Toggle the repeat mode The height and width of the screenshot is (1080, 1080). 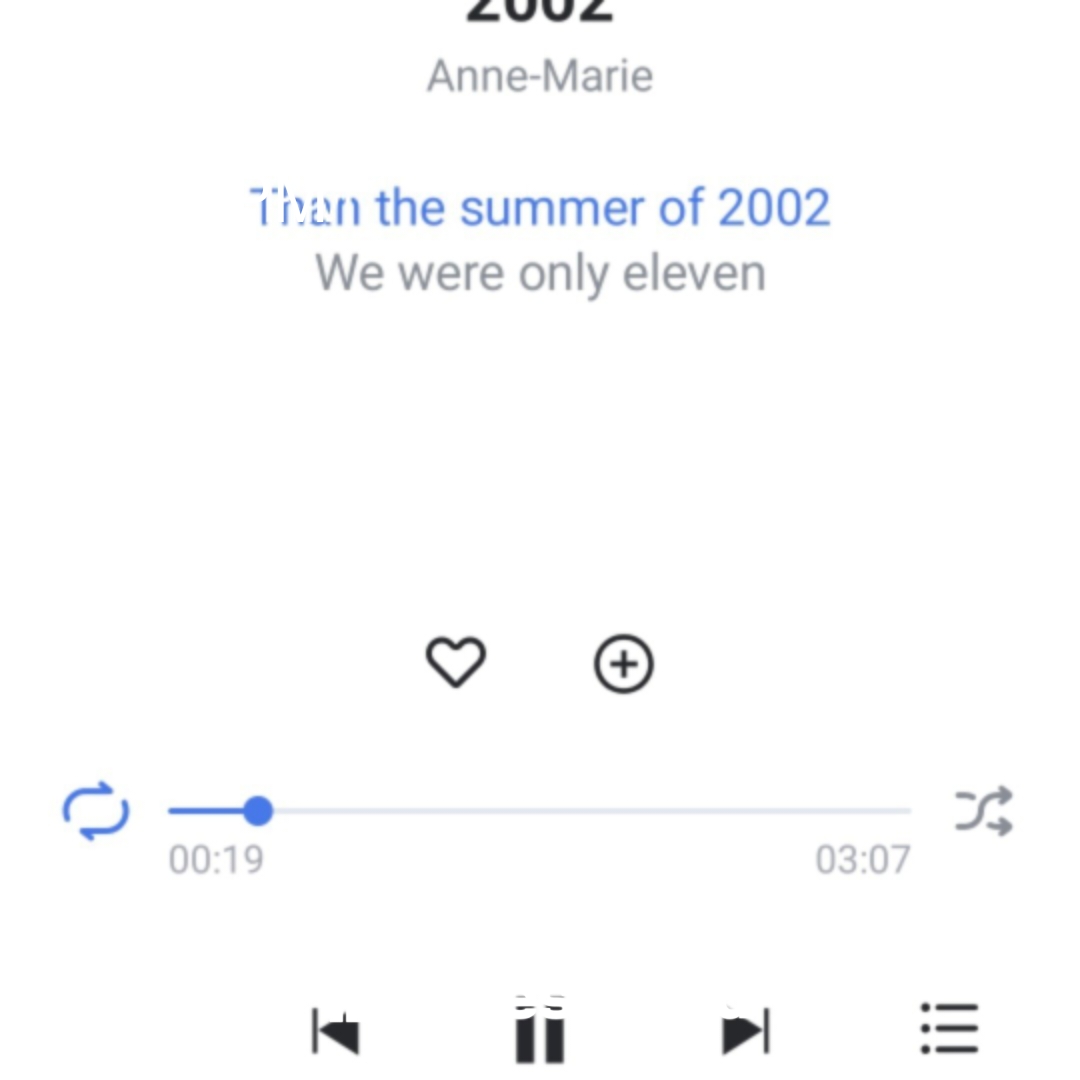pos(96,810)
